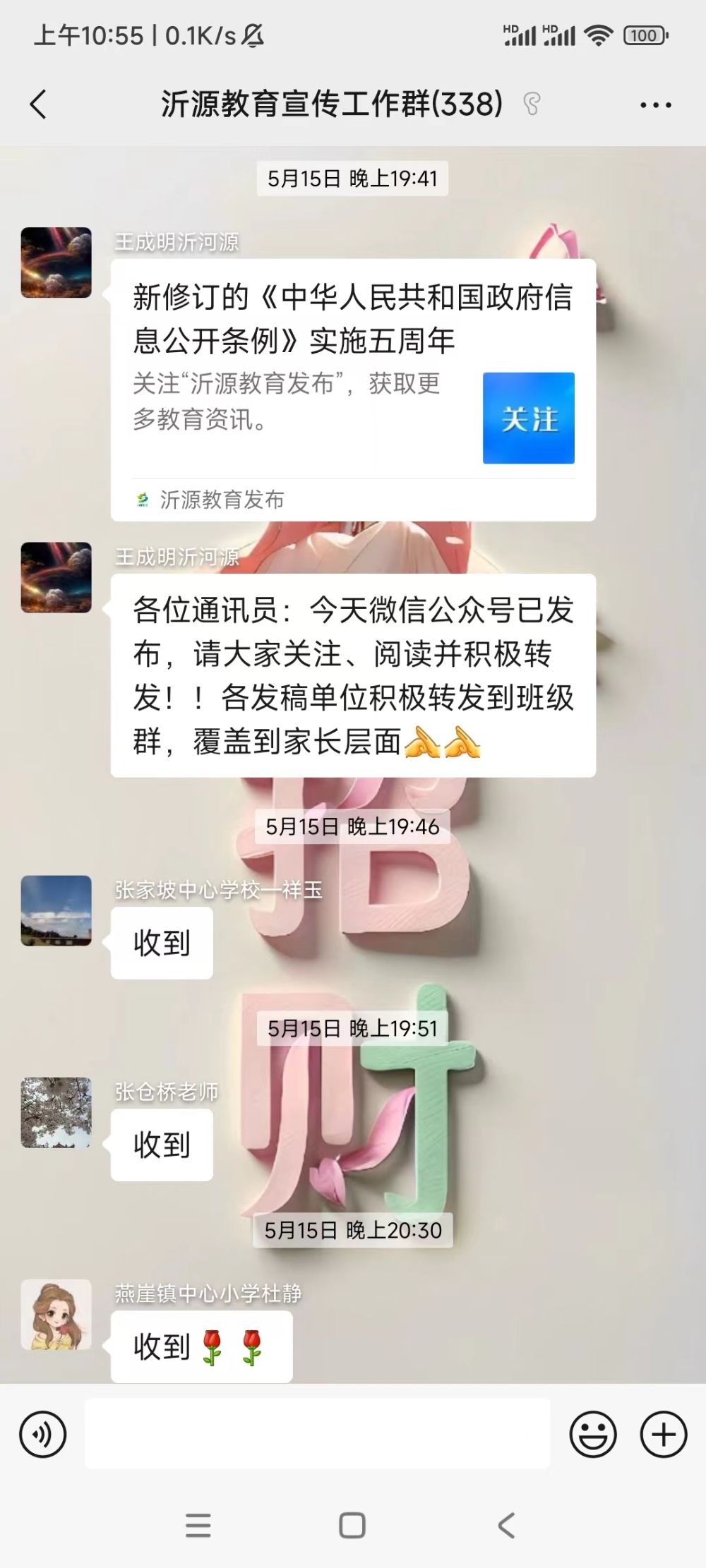Open the plus attachment menu
Viewport: 706px width, 1568px height.
(663, 1435)
